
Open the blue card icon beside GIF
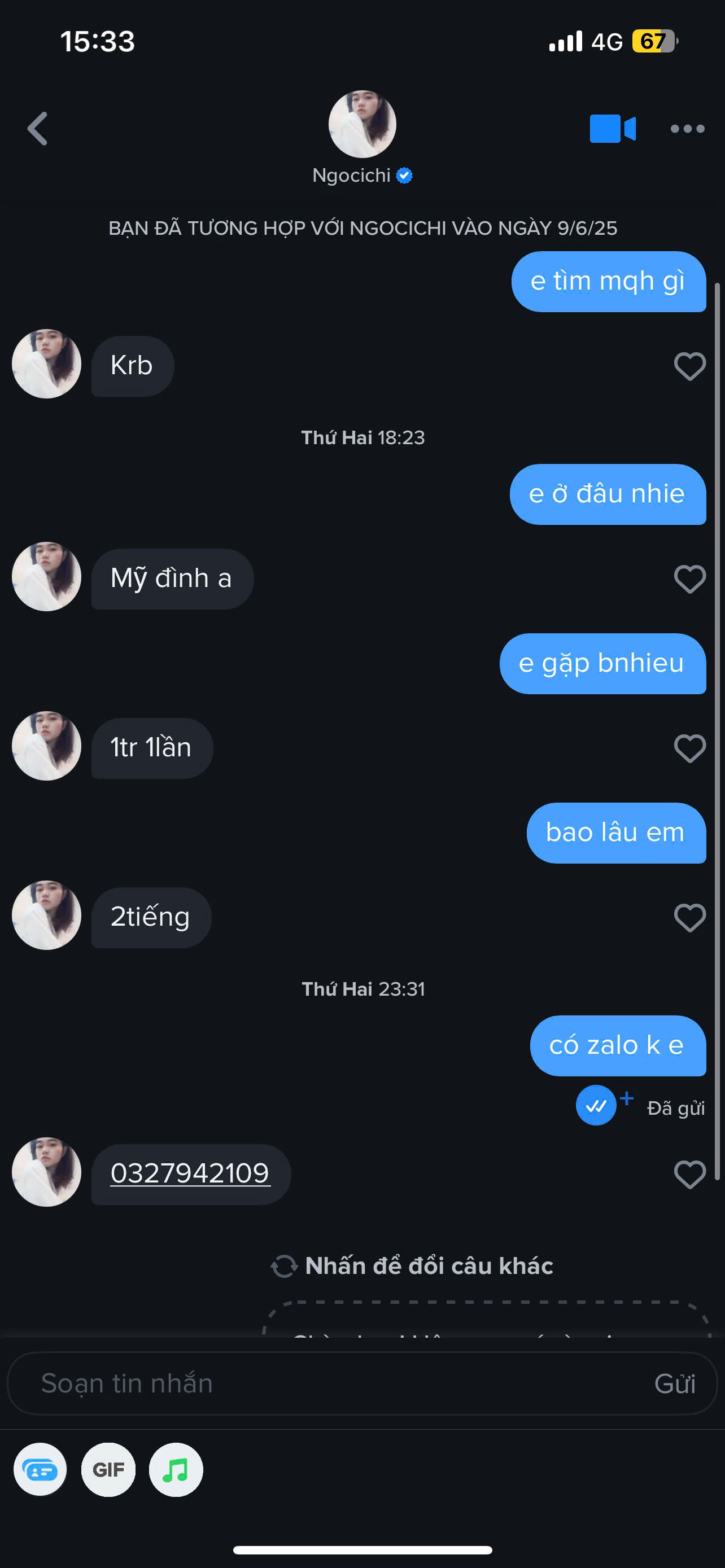(40, 1469)
